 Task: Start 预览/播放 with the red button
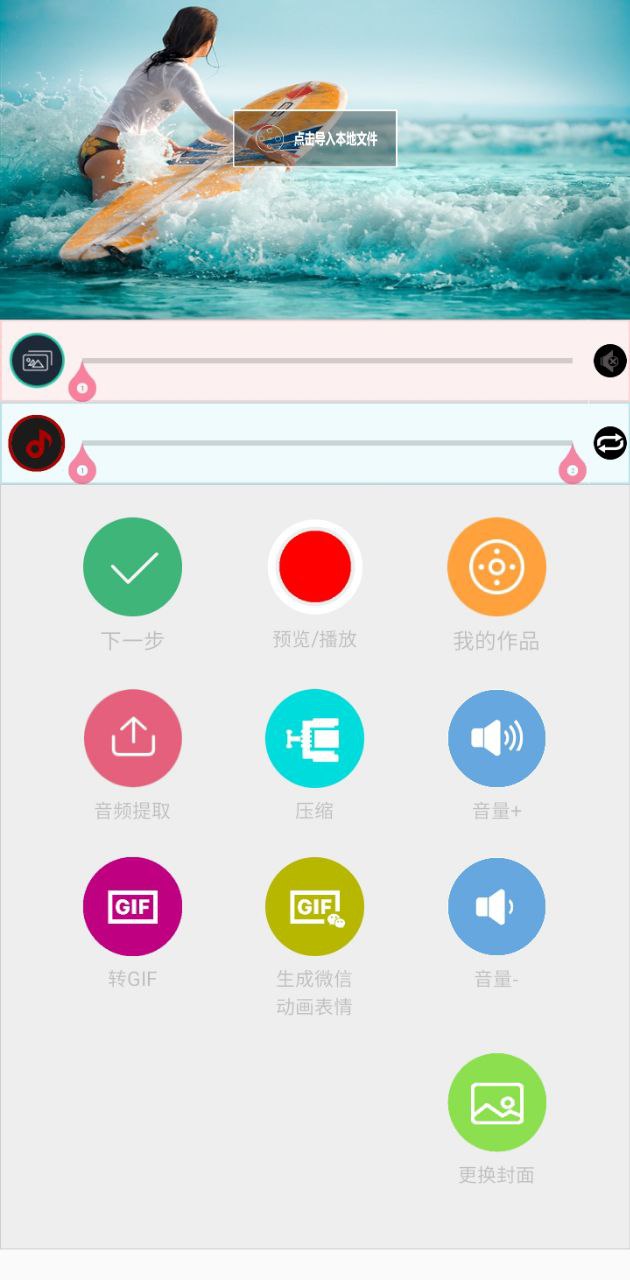315,567
